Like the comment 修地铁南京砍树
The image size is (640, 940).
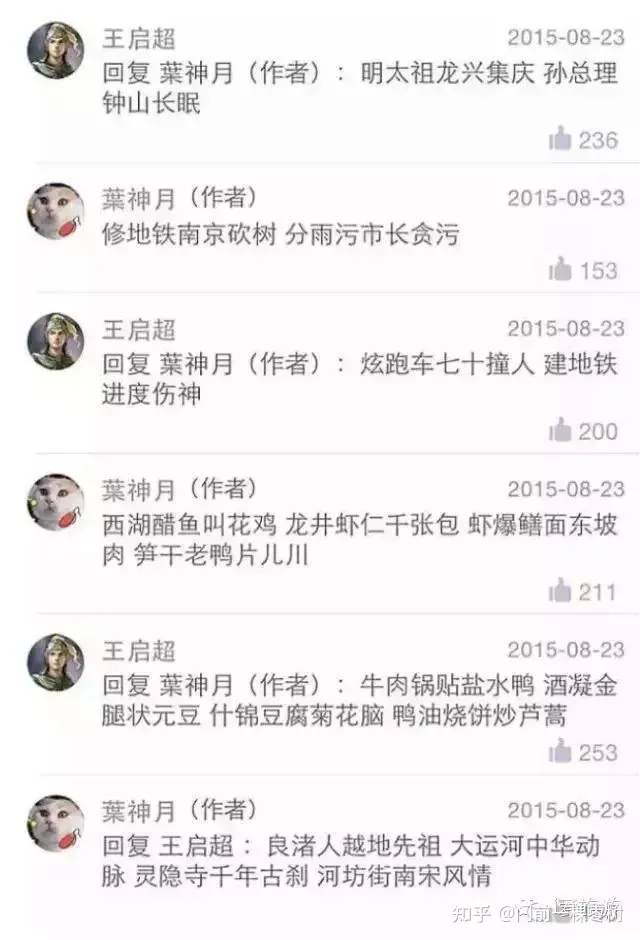[561, 269]
